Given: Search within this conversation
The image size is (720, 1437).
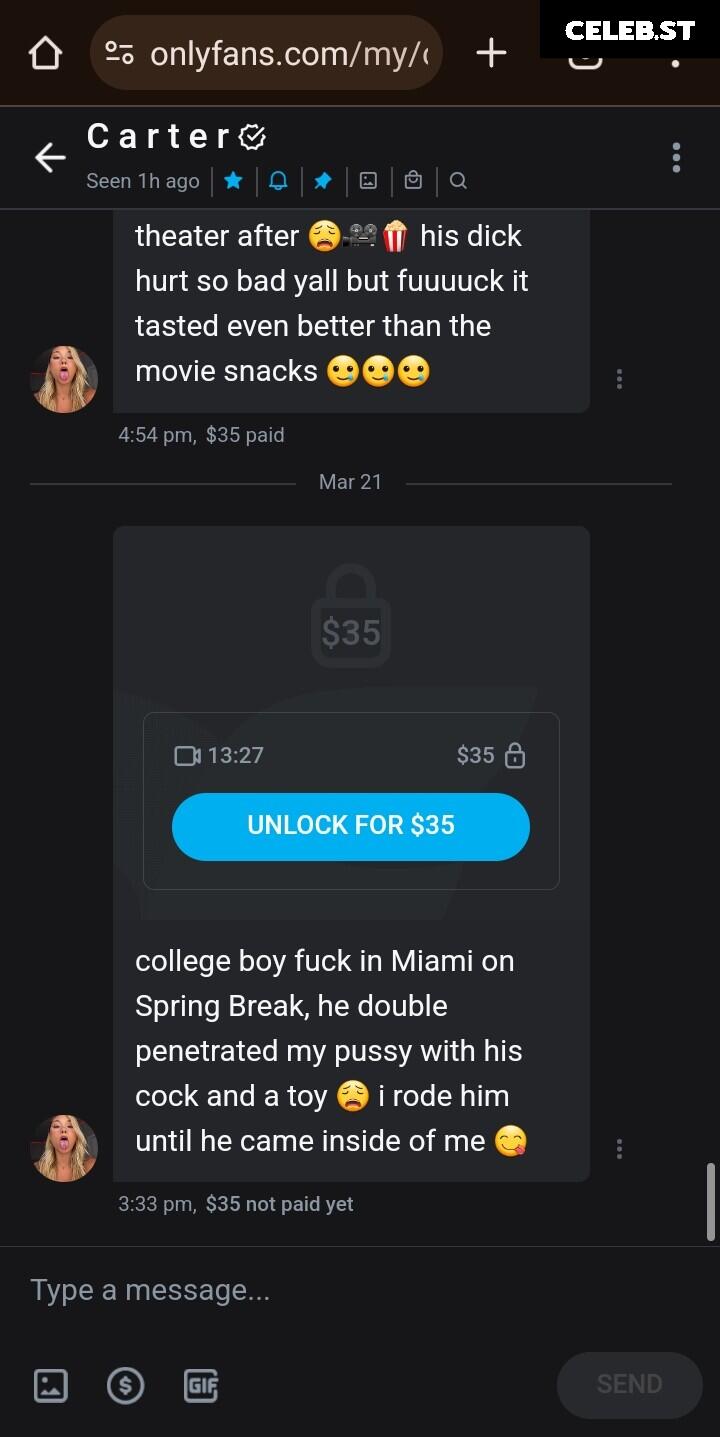Looking at the screenshot, I should point(458,181).
